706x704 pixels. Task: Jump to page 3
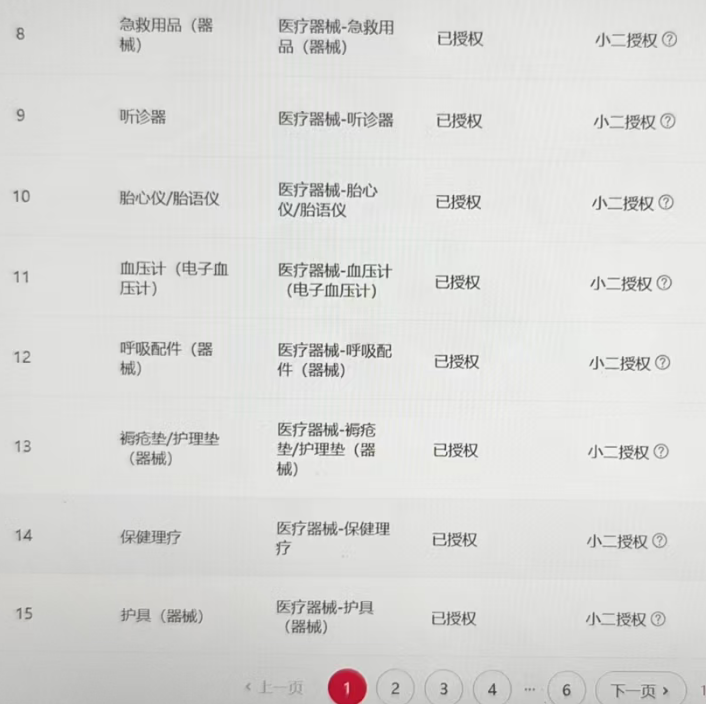[x=443, y=689]
